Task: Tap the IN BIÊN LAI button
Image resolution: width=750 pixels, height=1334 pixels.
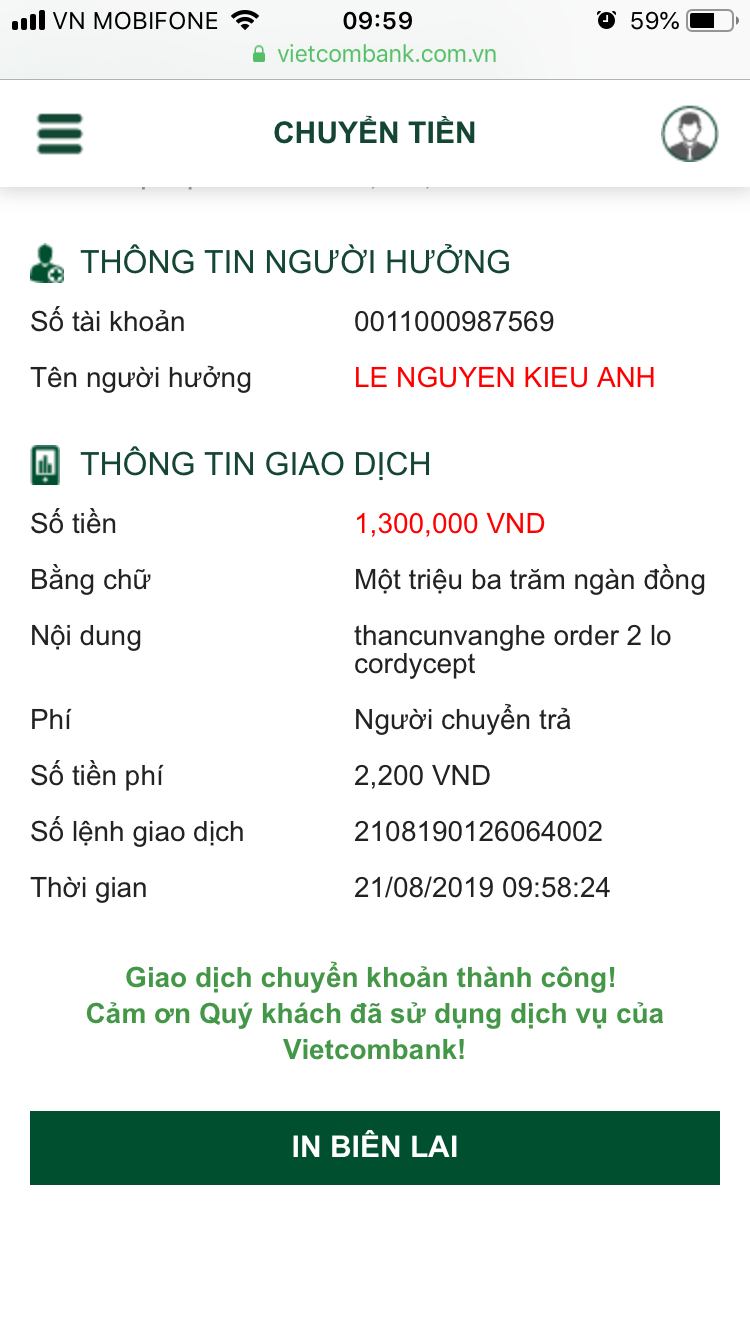Action: pyautogui.click(x=375, y=1147)
